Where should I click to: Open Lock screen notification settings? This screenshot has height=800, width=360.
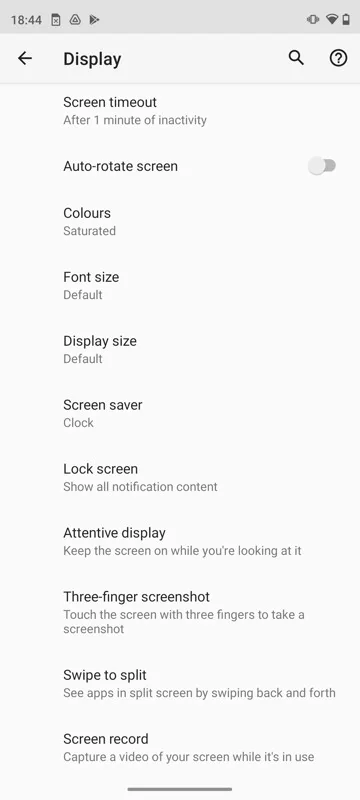pyautogui.click(x=180, y=478)
